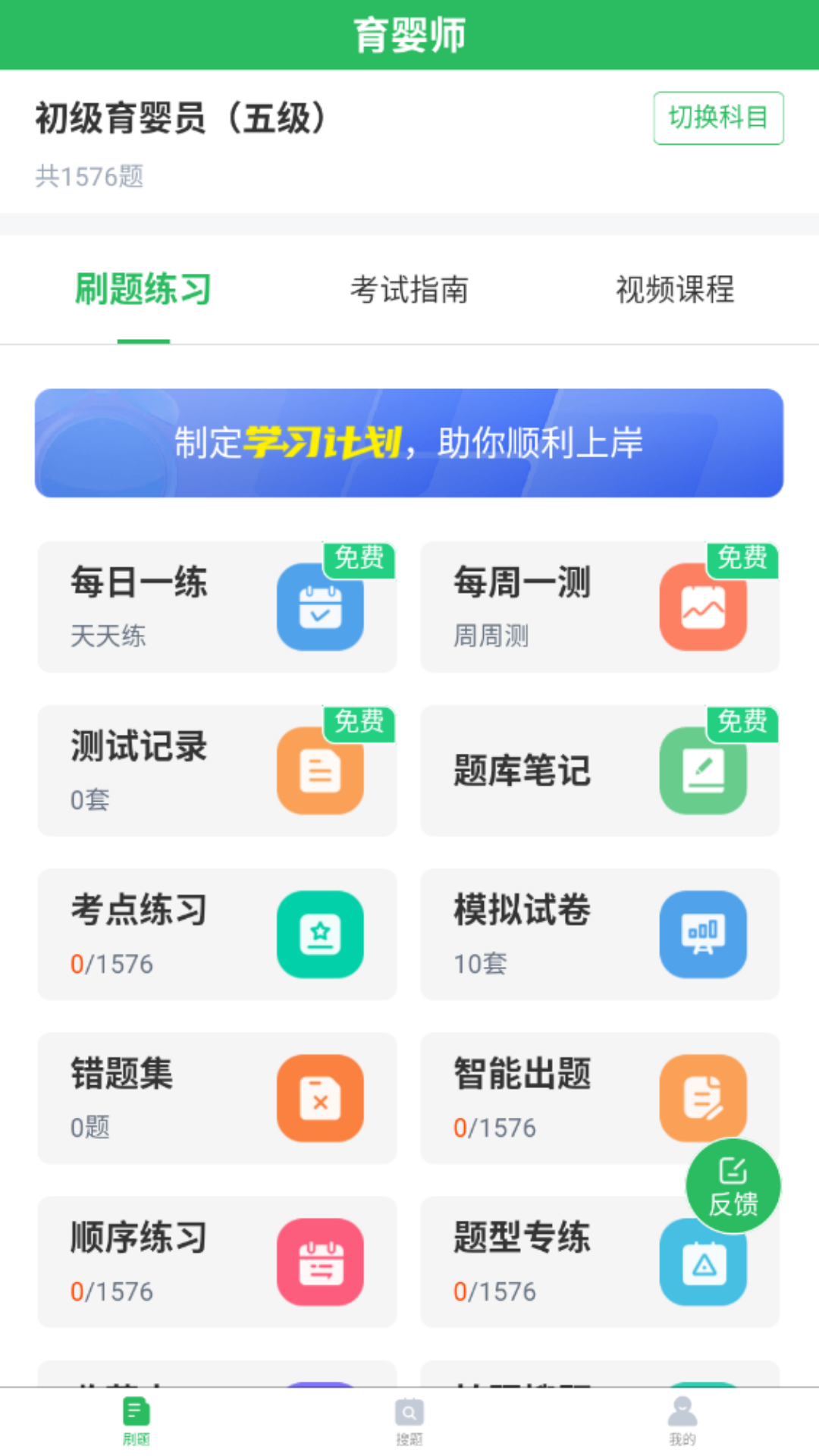Tap the 切换科目 button

tap(718, 118)
